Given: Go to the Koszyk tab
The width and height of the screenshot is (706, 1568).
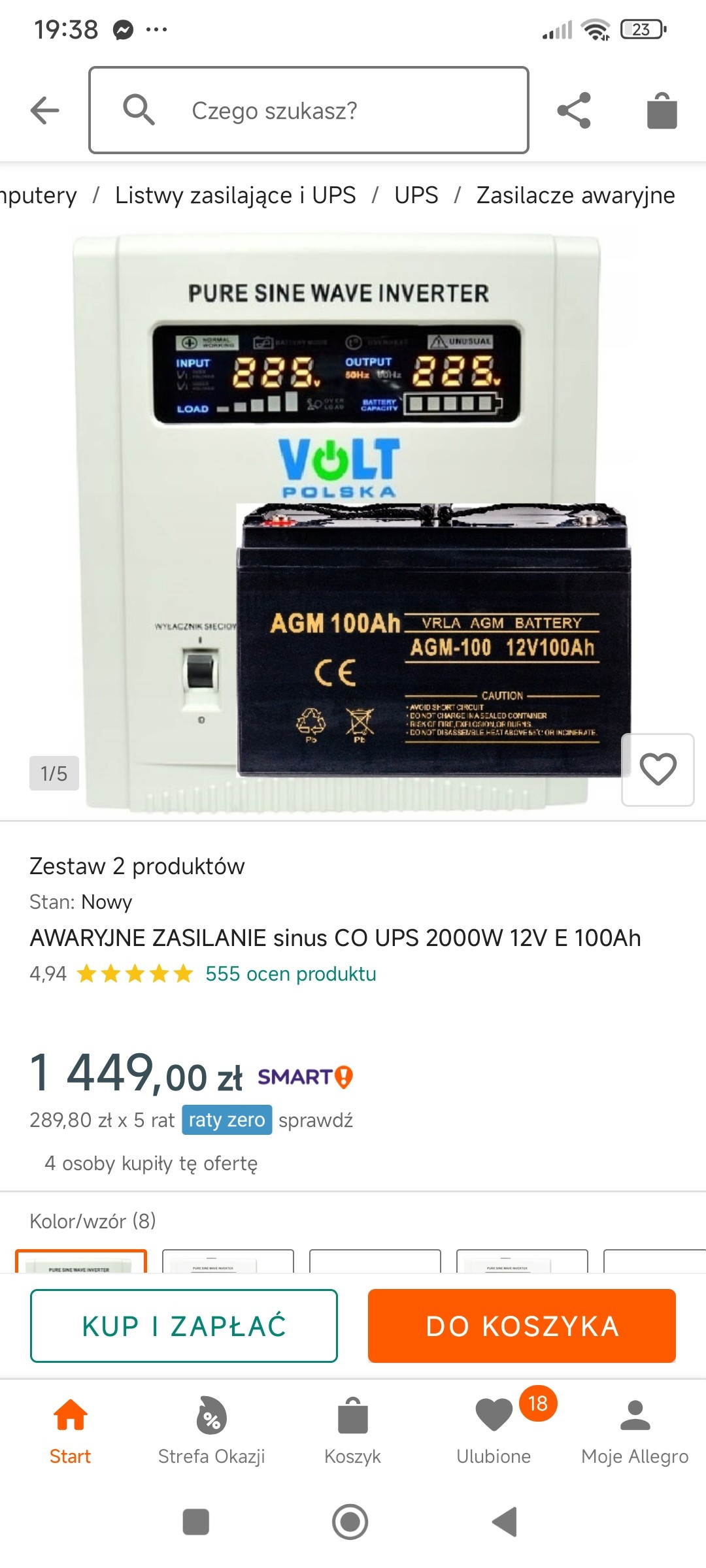Looking at the screenshot, I should 352,1431.
